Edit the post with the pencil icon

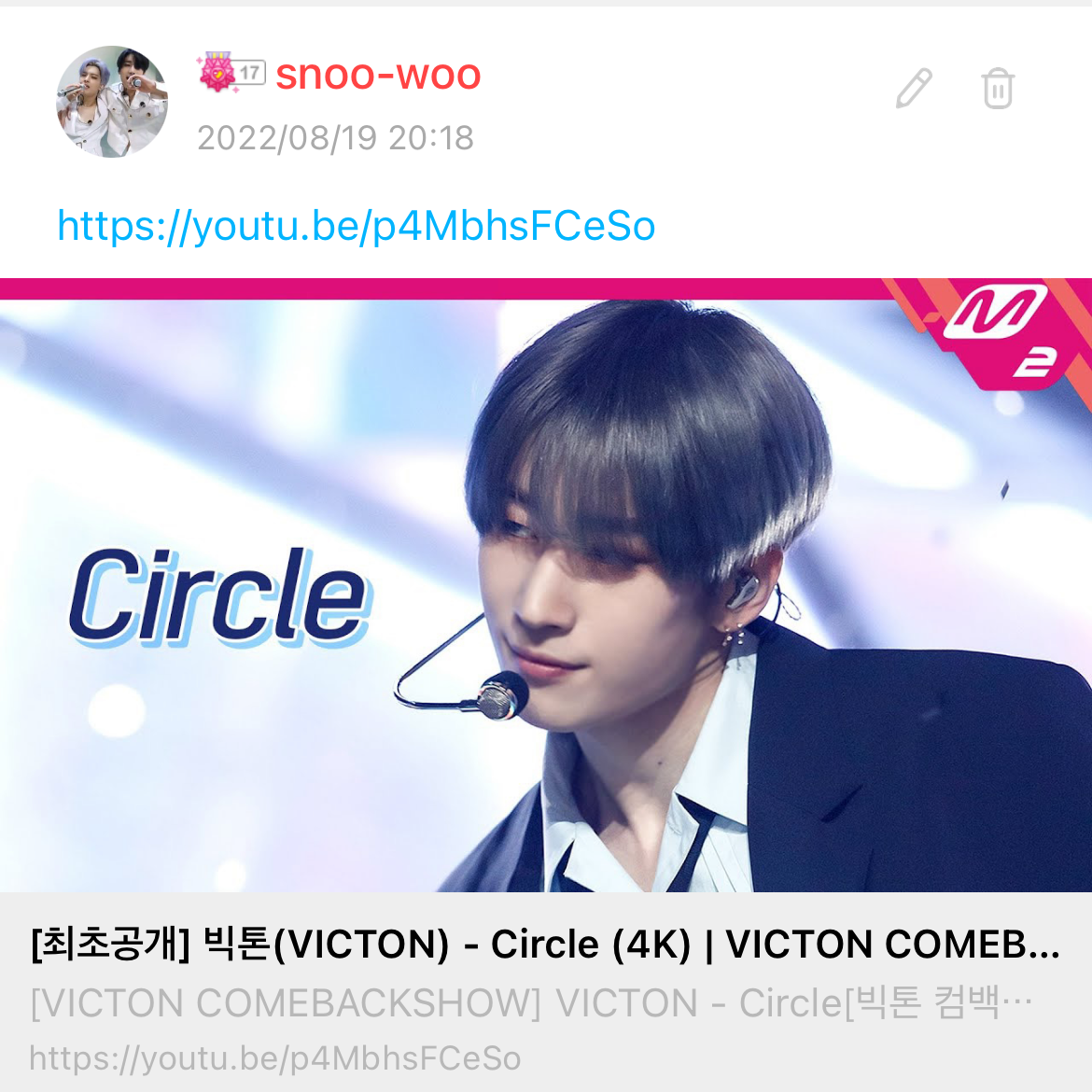[914, 89]
